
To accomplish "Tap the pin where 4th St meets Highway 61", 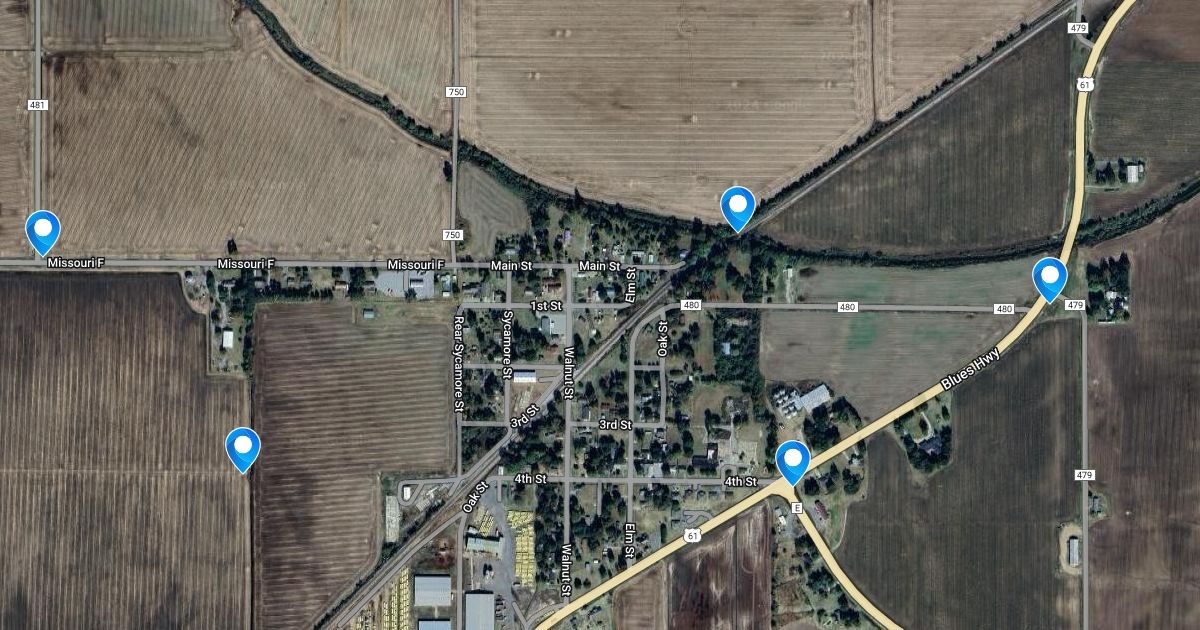I will [x=793, y=461].
